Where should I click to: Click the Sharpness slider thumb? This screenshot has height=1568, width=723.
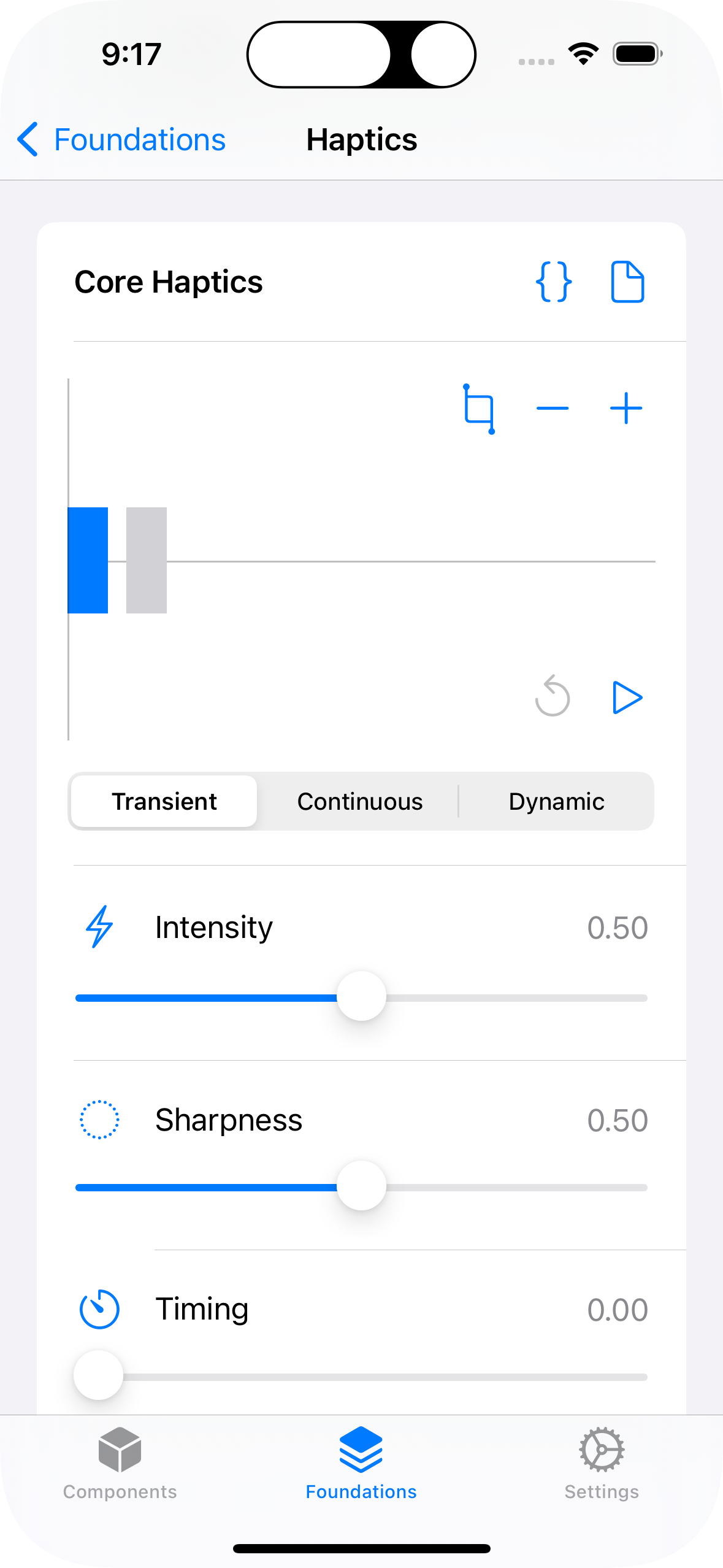(x=361, y=1186)
